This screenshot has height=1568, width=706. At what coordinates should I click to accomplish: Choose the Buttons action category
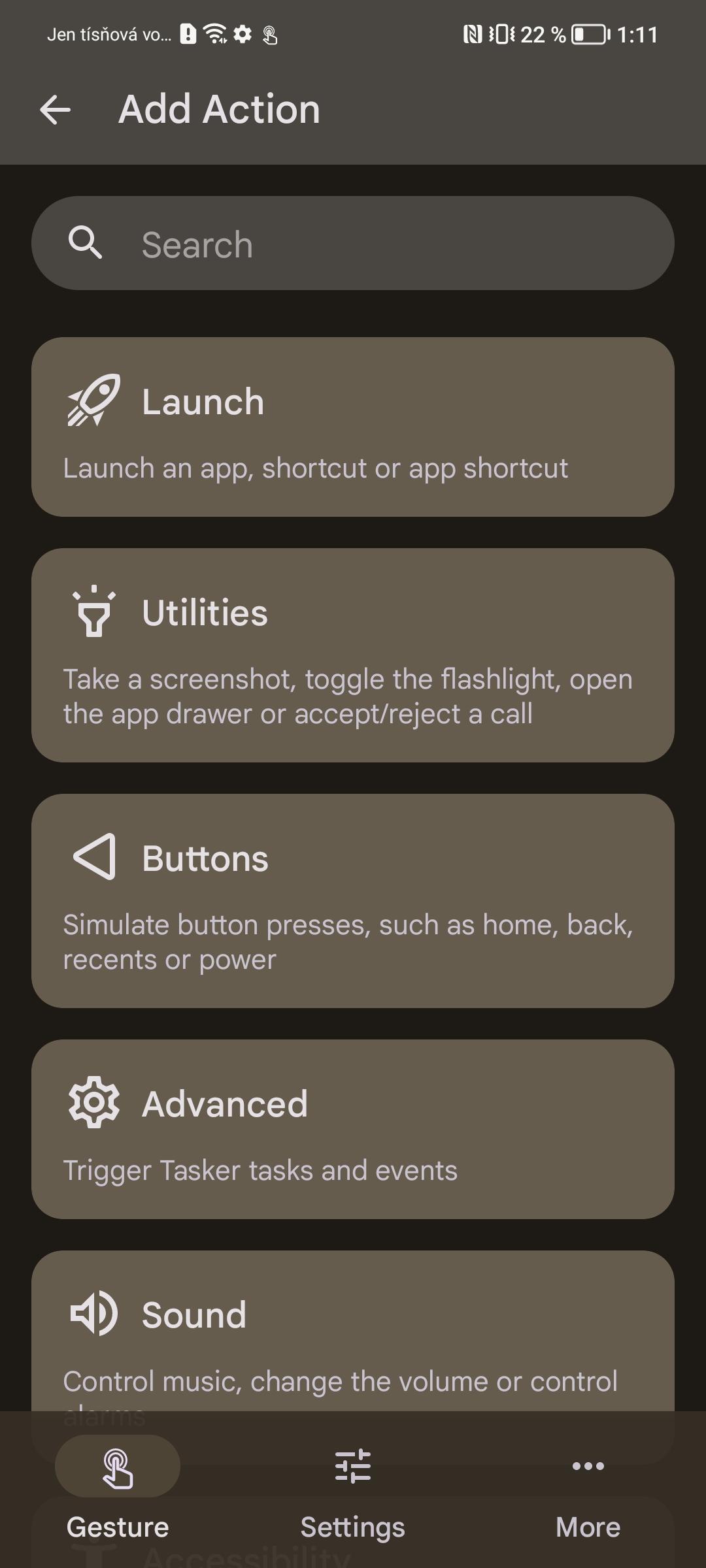[x=353, y=900]
